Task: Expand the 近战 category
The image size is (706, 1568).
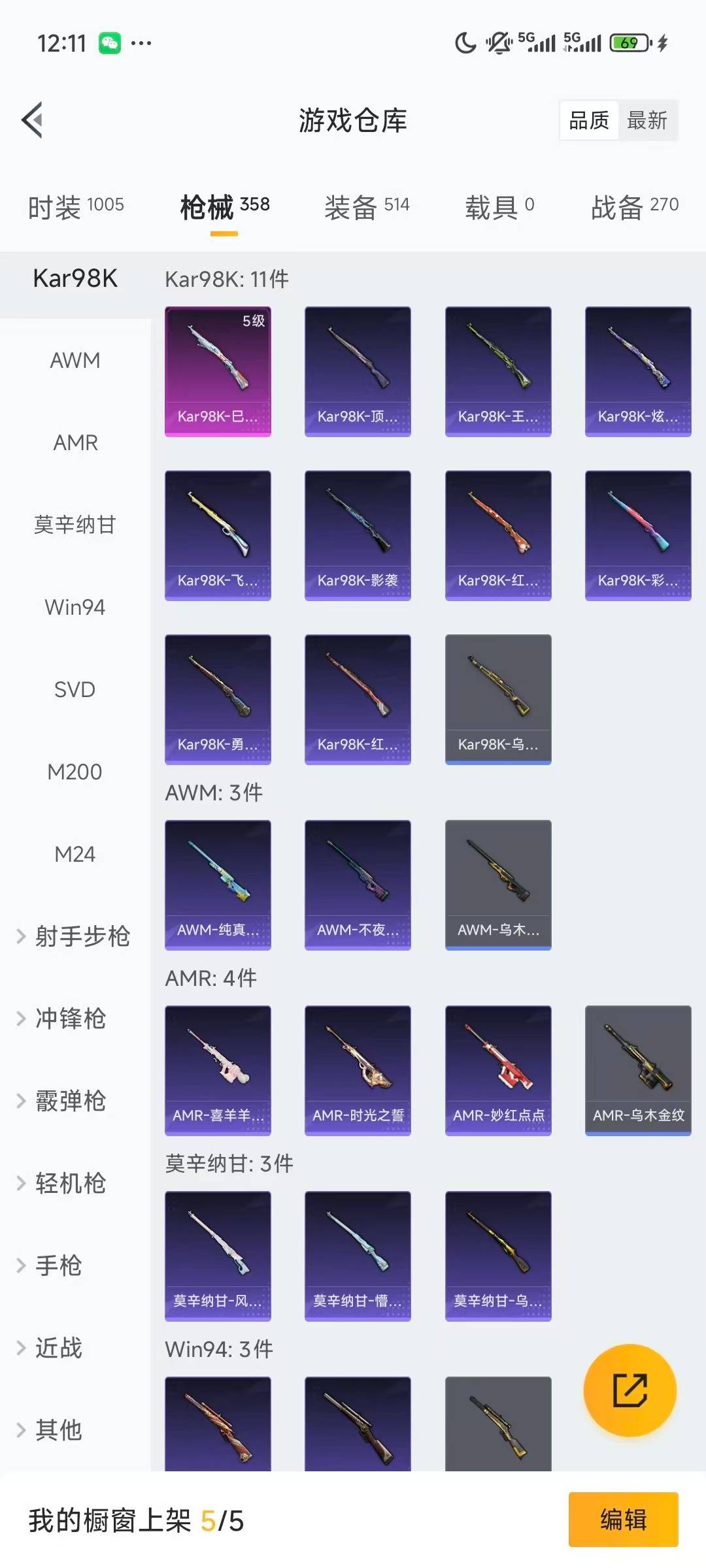Action: 59,1348
